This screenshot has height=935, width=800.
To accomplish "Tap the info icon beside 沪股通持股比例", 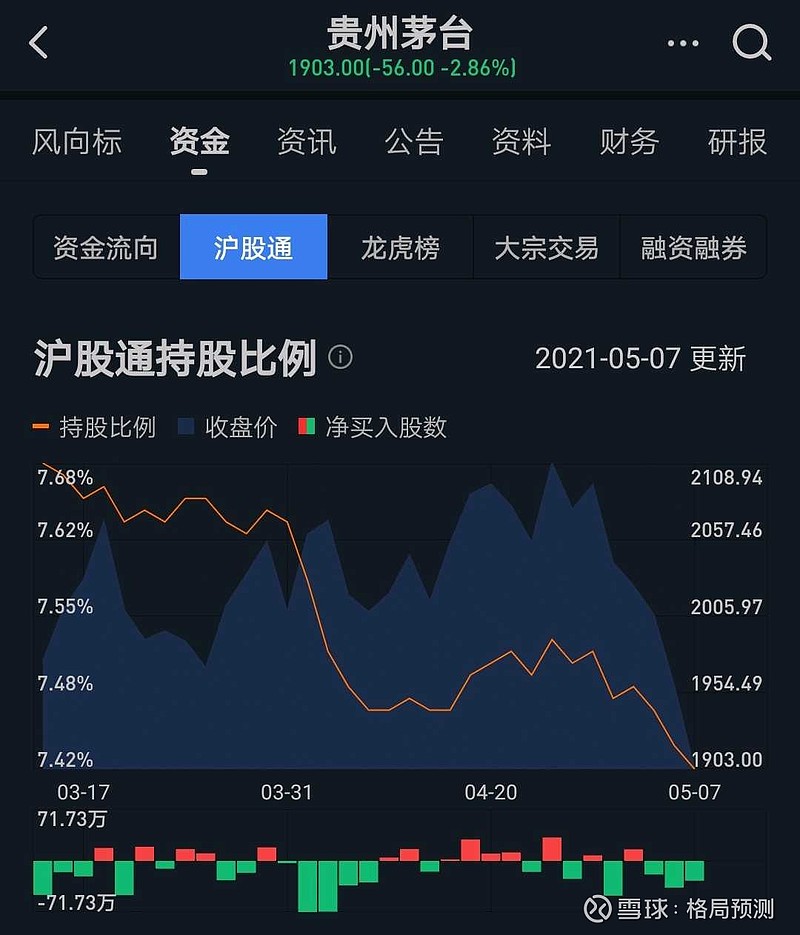I will (340, 357).
